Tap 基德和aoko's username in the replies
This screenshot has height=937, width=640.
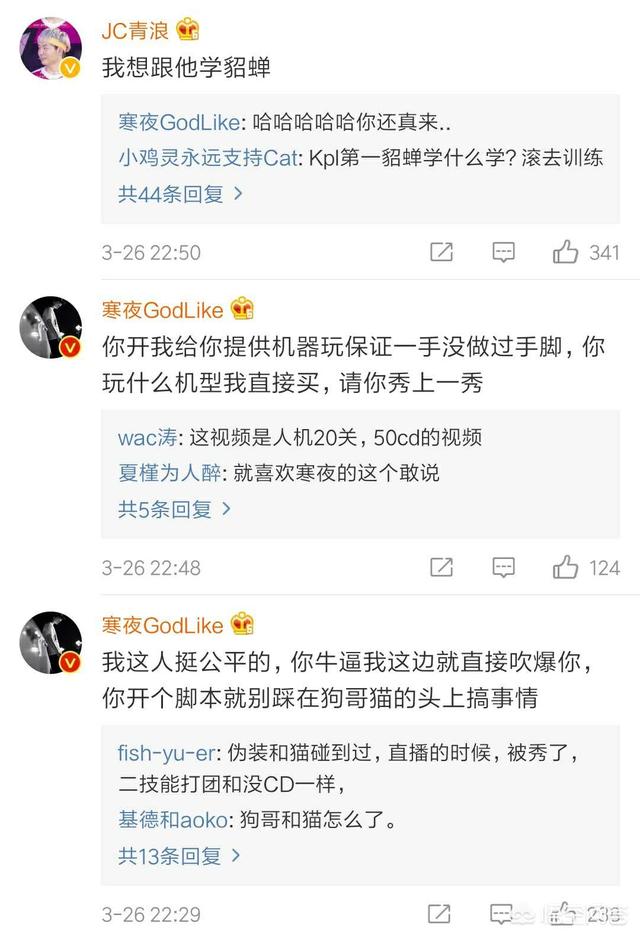pyautogui.click(x=174, y=819)
